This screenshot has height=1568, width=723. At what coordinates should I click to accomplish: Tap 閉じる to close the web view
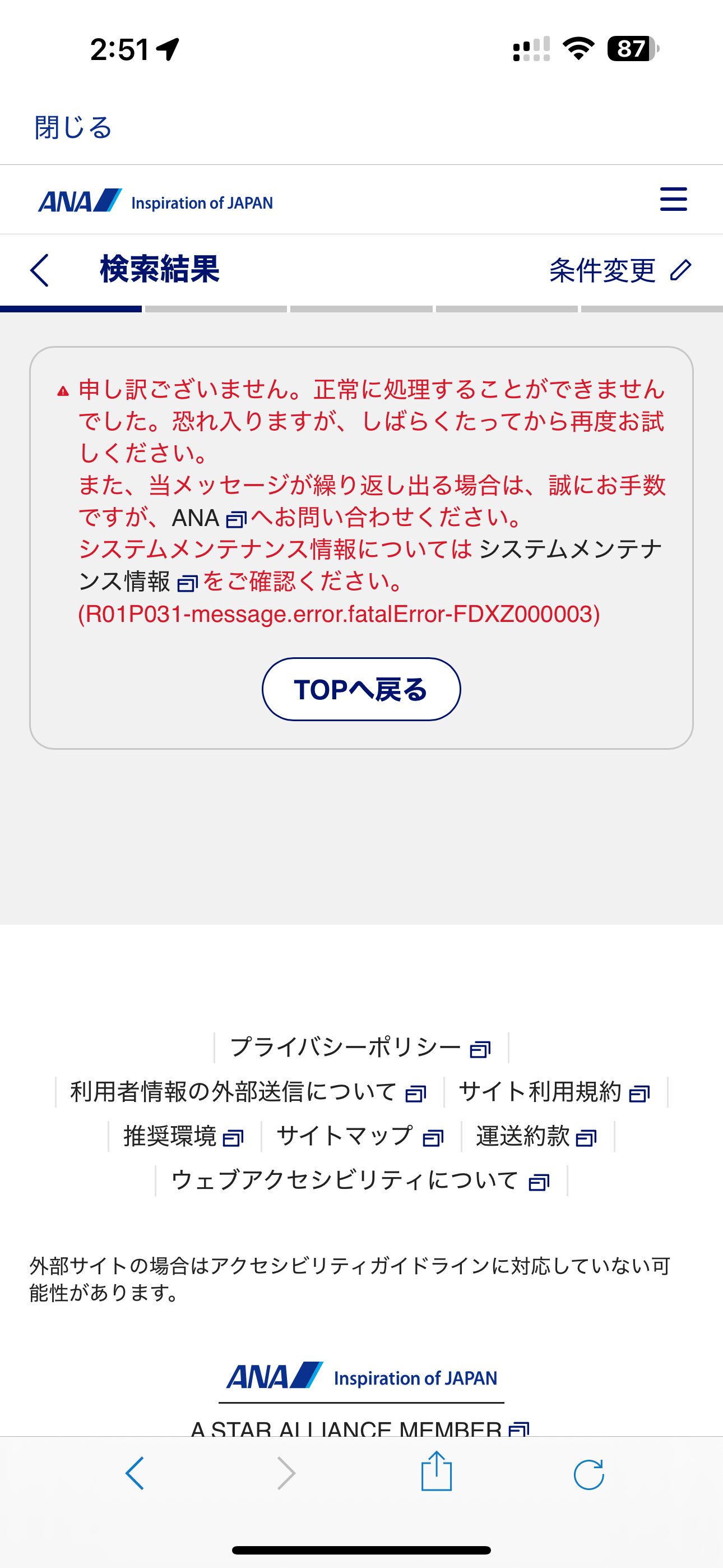click(73, 128)
